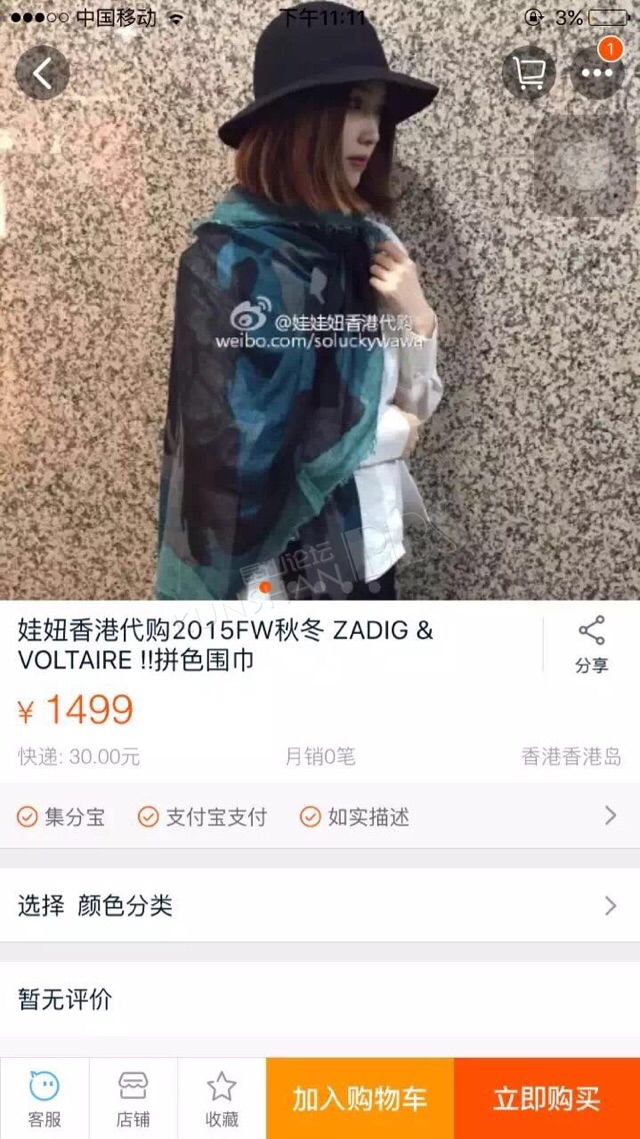This screenshot has width=640, height=1139.
Task: Visit the seller's 店铺
Action: [x=133, y=1098]
